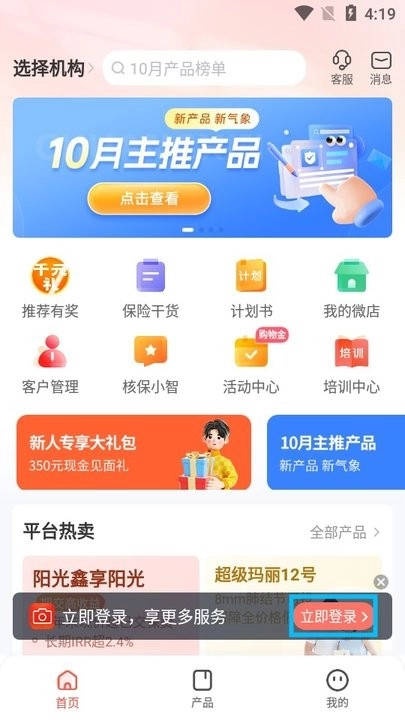Viewport: 405px width, 720px height.
Task: Open the 新人专享大礼包 card
Action: [x=134, y=452]
